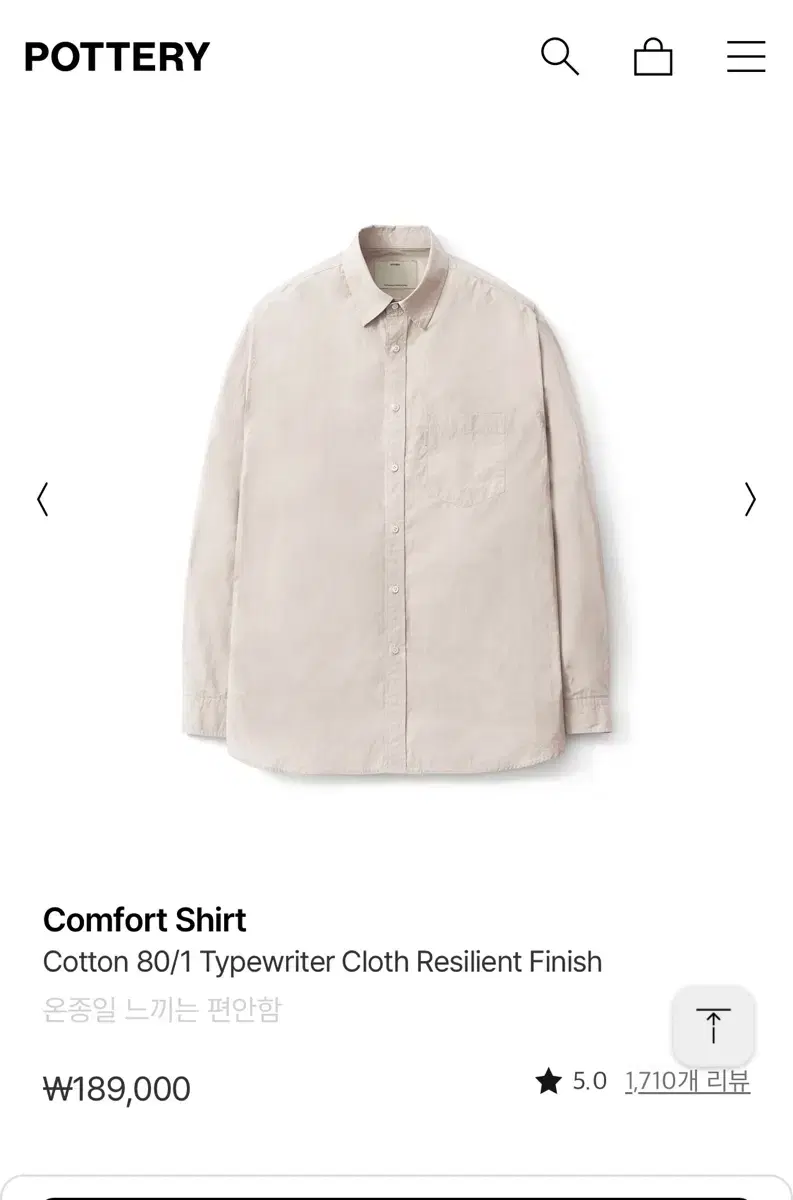Go to the POTTERY home page

[117, 58]
